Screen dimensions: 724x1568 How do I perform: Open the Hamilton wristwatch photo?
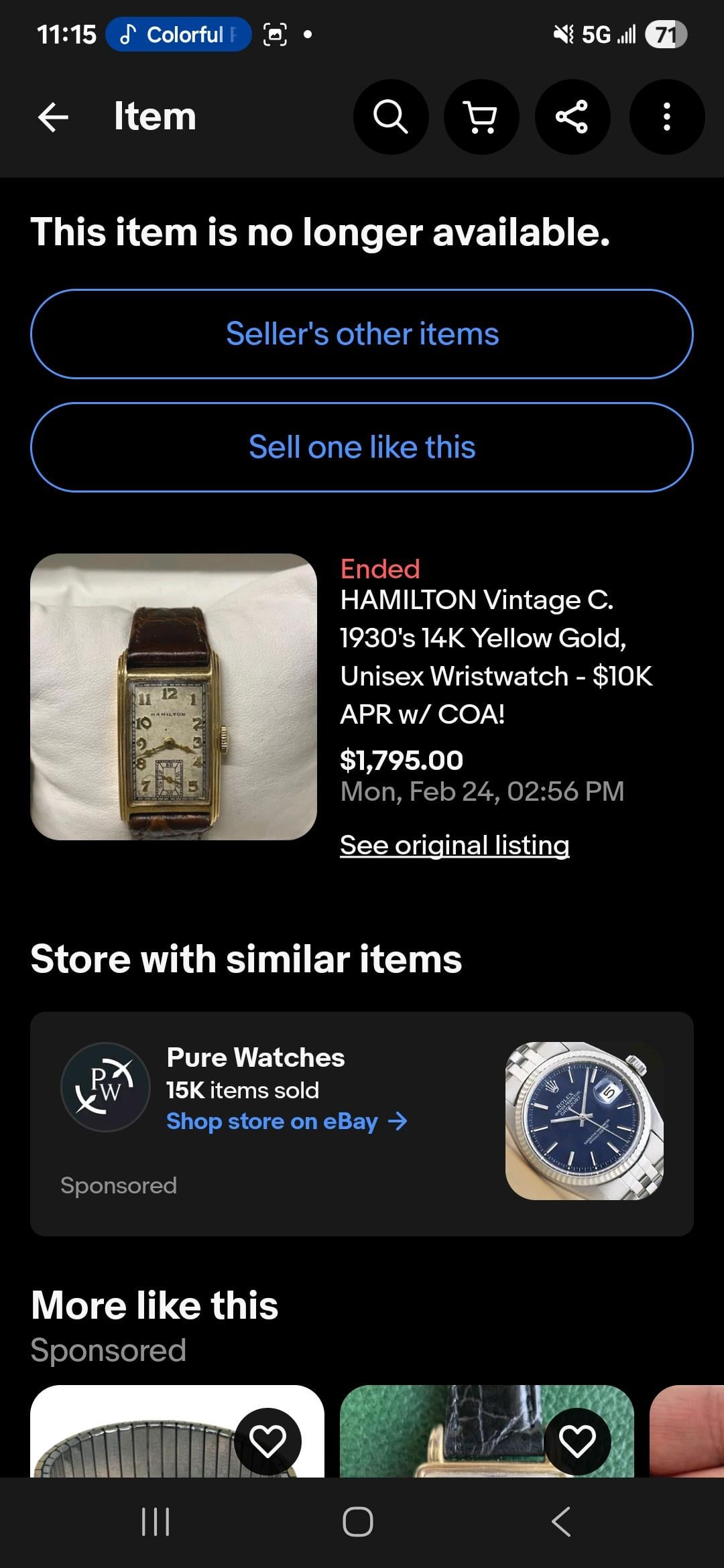(x=174, y=697)
